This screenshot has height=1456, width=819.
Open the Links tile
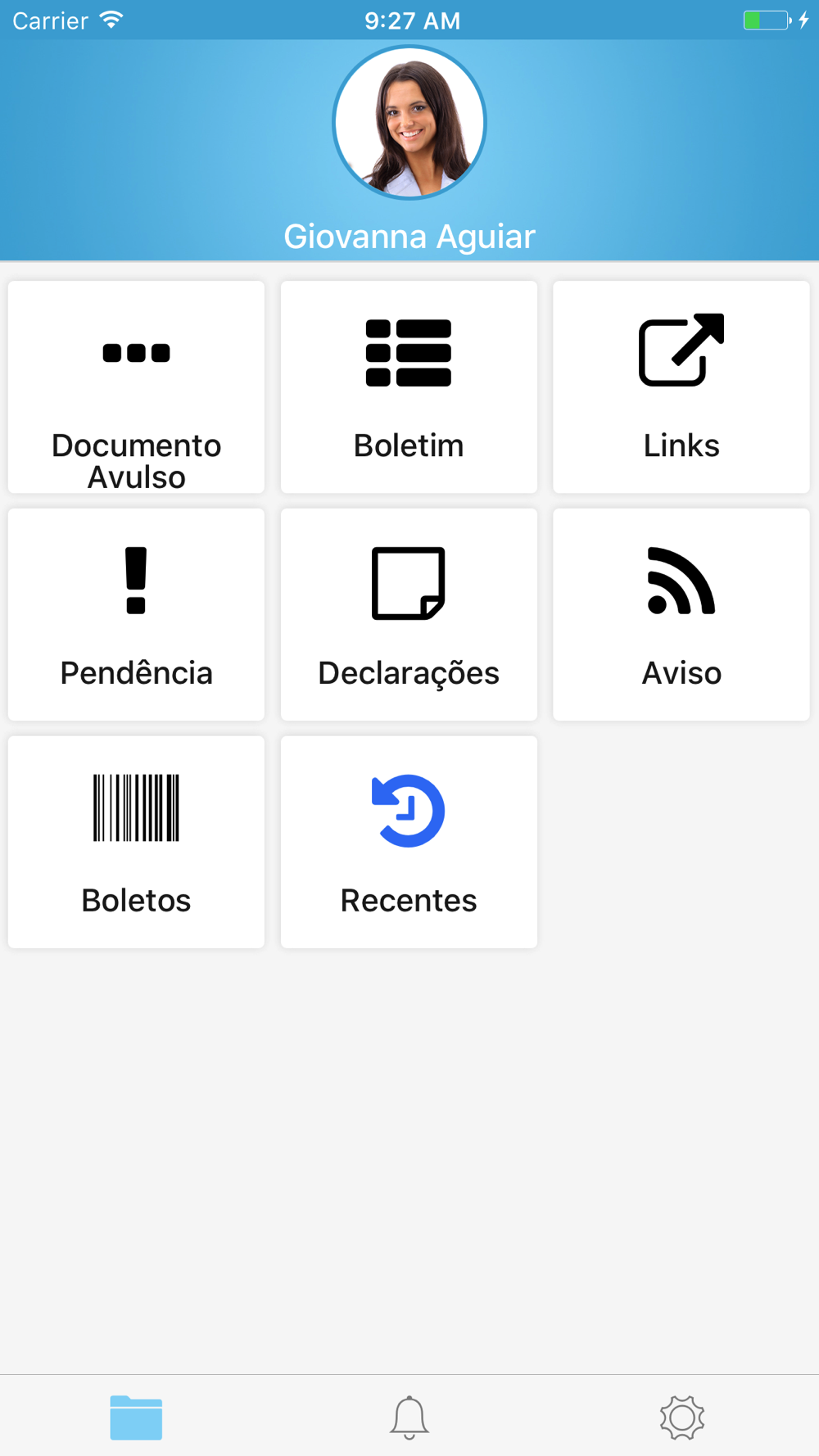click(x=681, y=387)
